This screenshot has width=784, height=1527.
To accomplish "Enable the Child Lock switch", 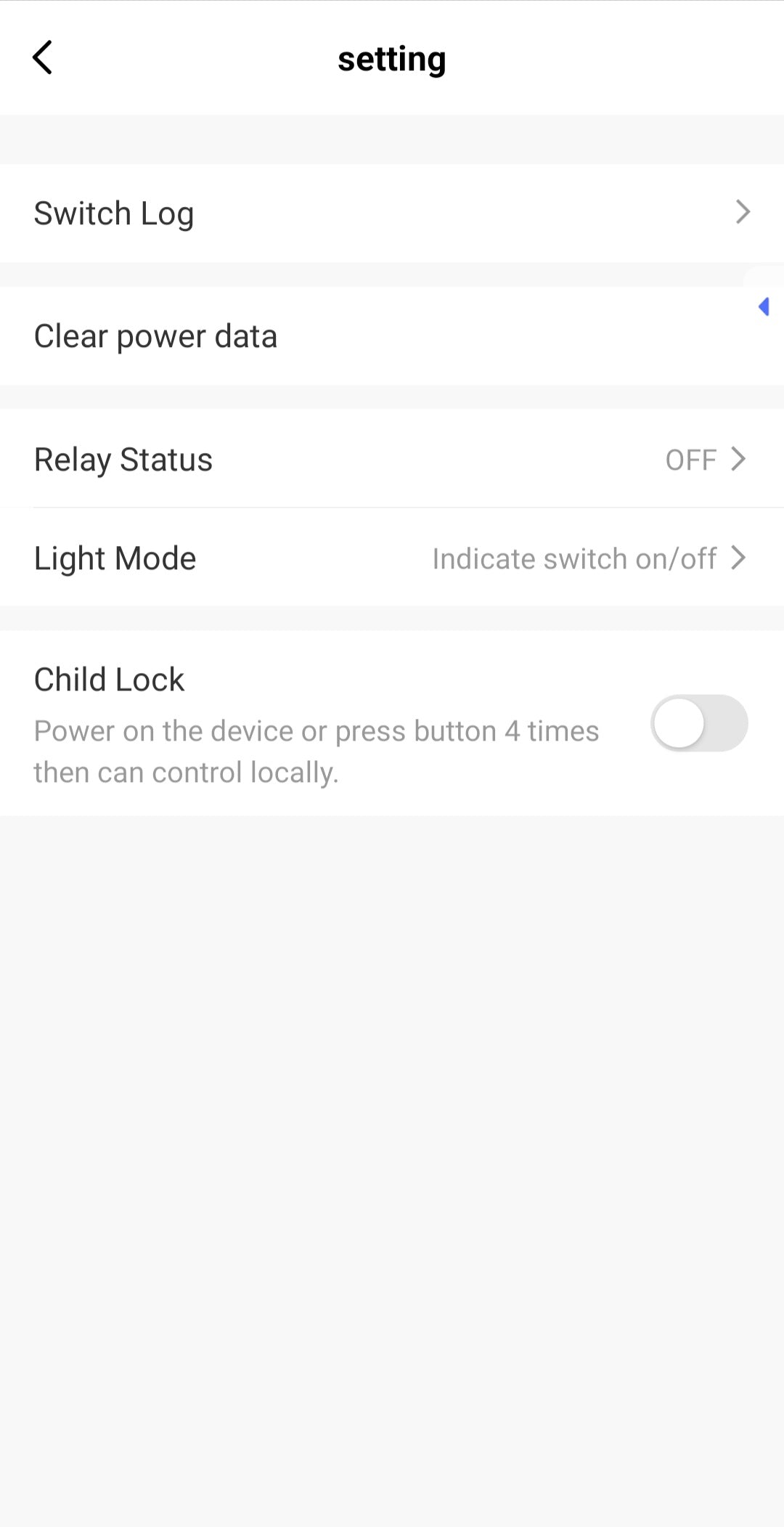I will [698, 723].
